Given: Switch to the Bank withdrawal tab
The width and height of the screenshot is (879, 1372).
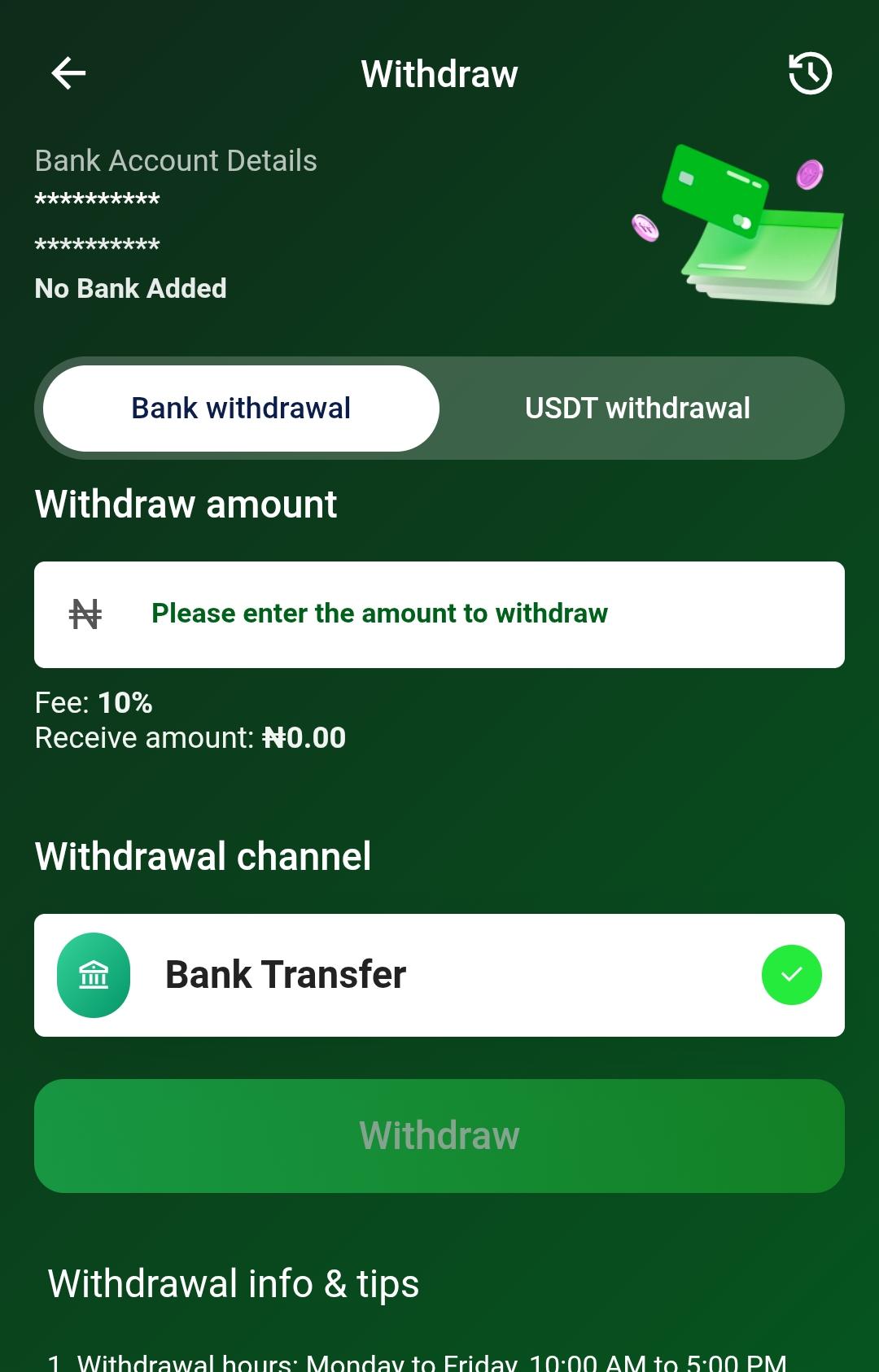Looking at the screenshot, I should point(241,409).
